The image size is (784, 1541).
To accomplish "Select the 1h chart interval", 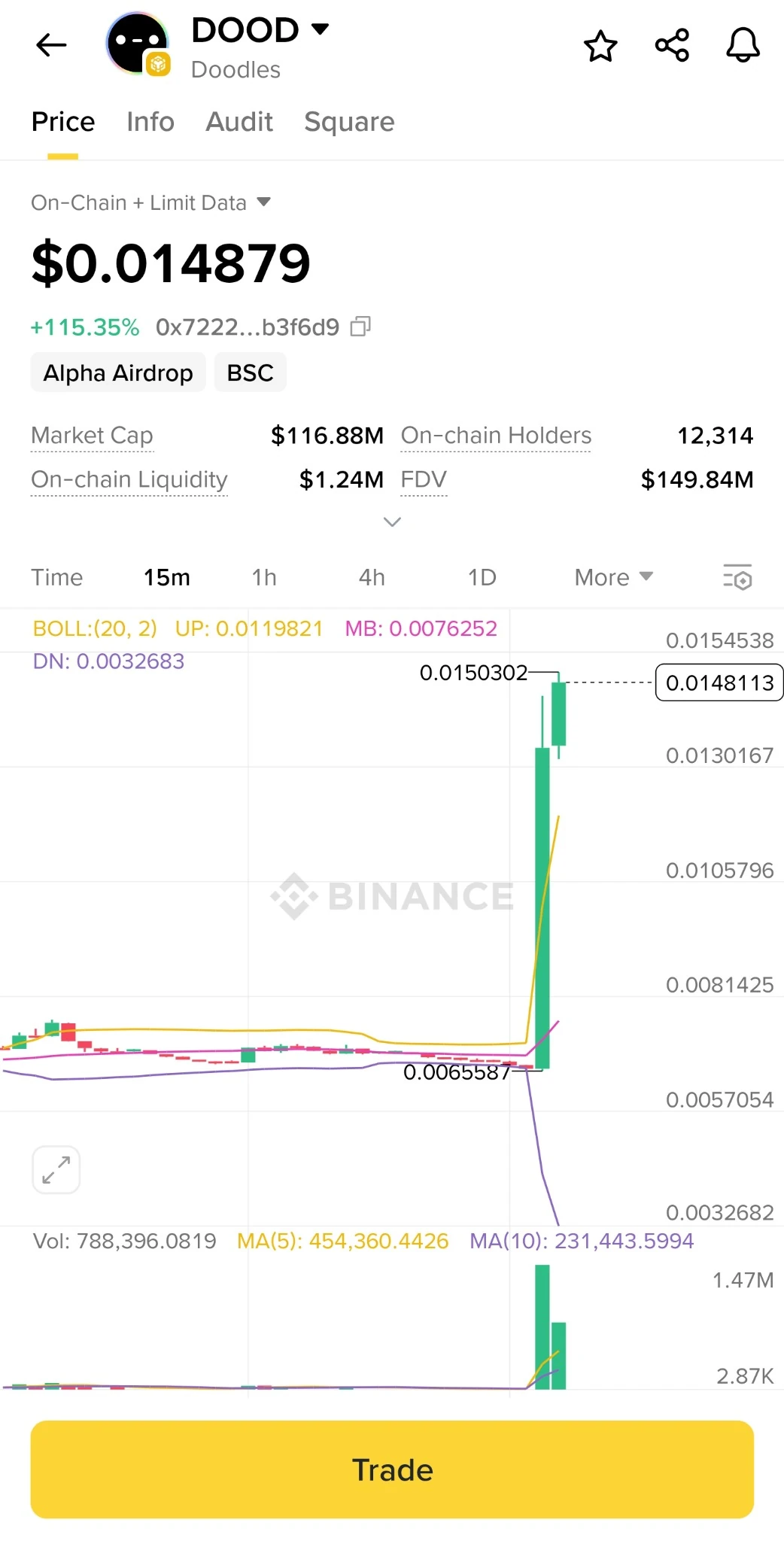I will [x=264, y=577].
